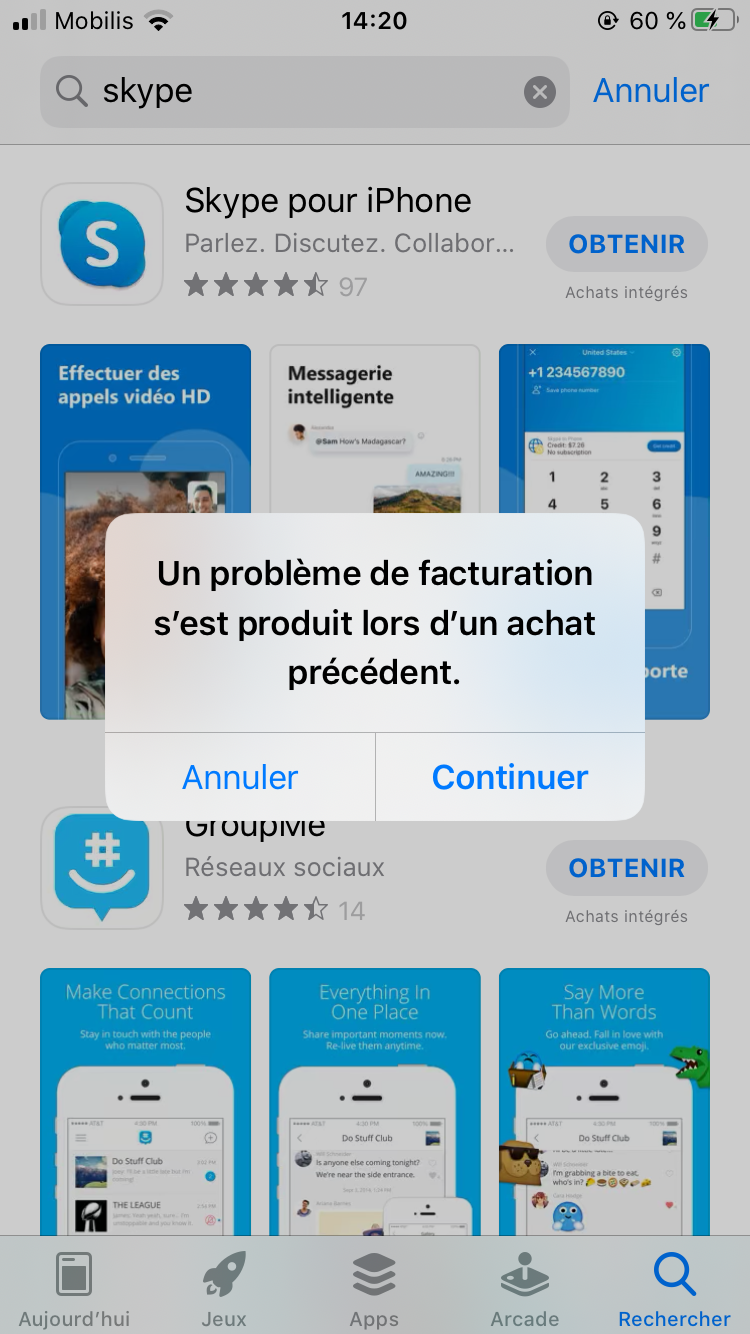This screenshot has width=750, height=1334.
Task: Tap Continuer in the billing alert
Action: 510,777
